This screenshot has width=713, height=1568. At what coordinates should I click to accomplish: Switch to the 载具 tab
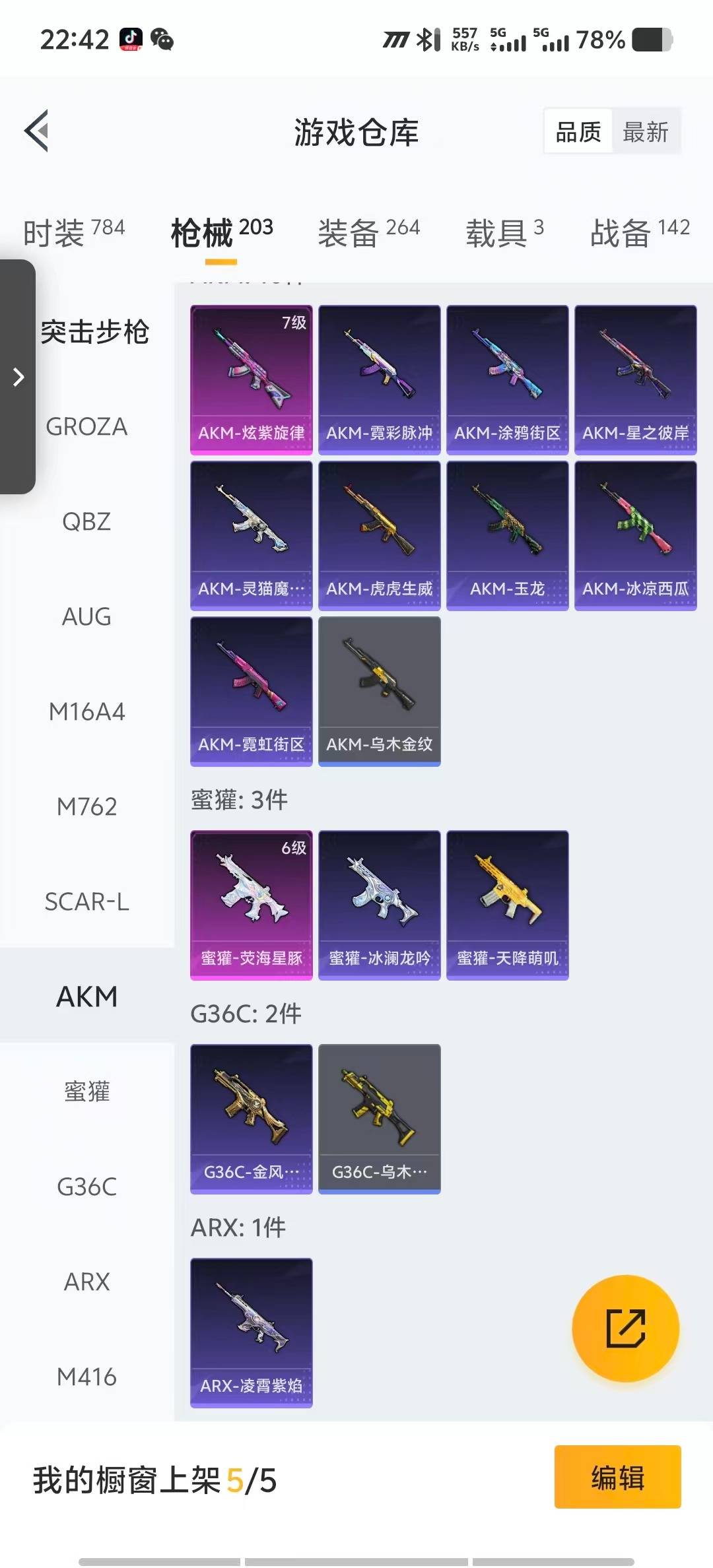[x=505, y=232]
